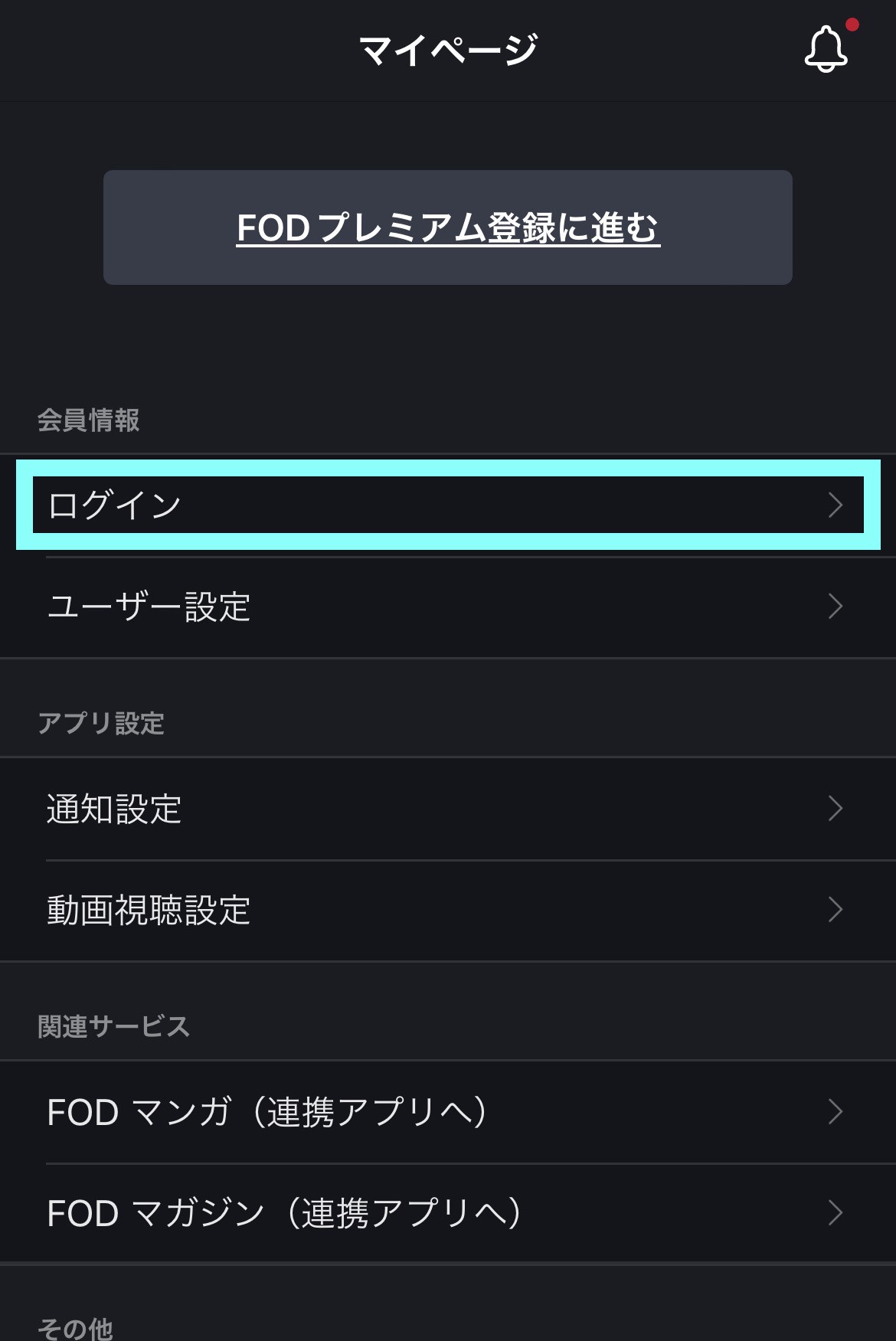
Task: Tap FODプレミアム登録に進む button
Action: 448,227
